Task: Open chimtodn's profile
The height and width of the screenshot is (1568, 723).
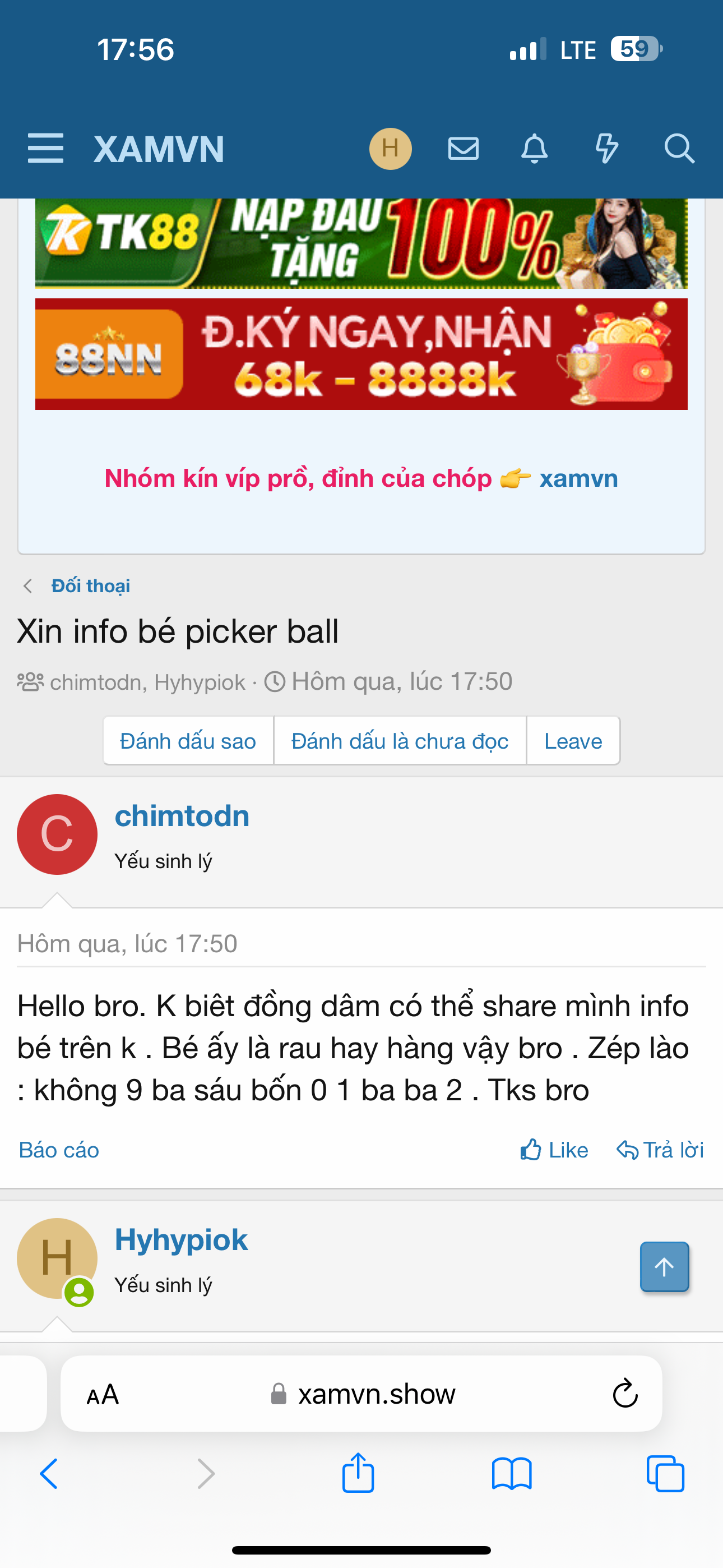Action: [x=182, y=815]
